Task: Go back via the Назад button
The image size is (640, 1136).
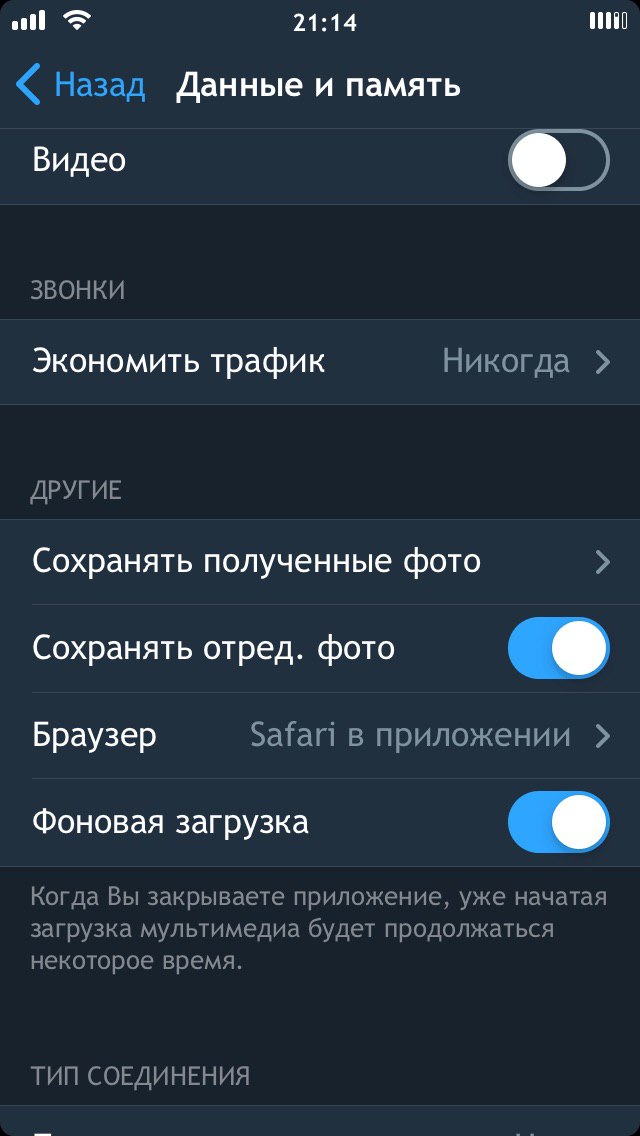Action: click(80, 85)
